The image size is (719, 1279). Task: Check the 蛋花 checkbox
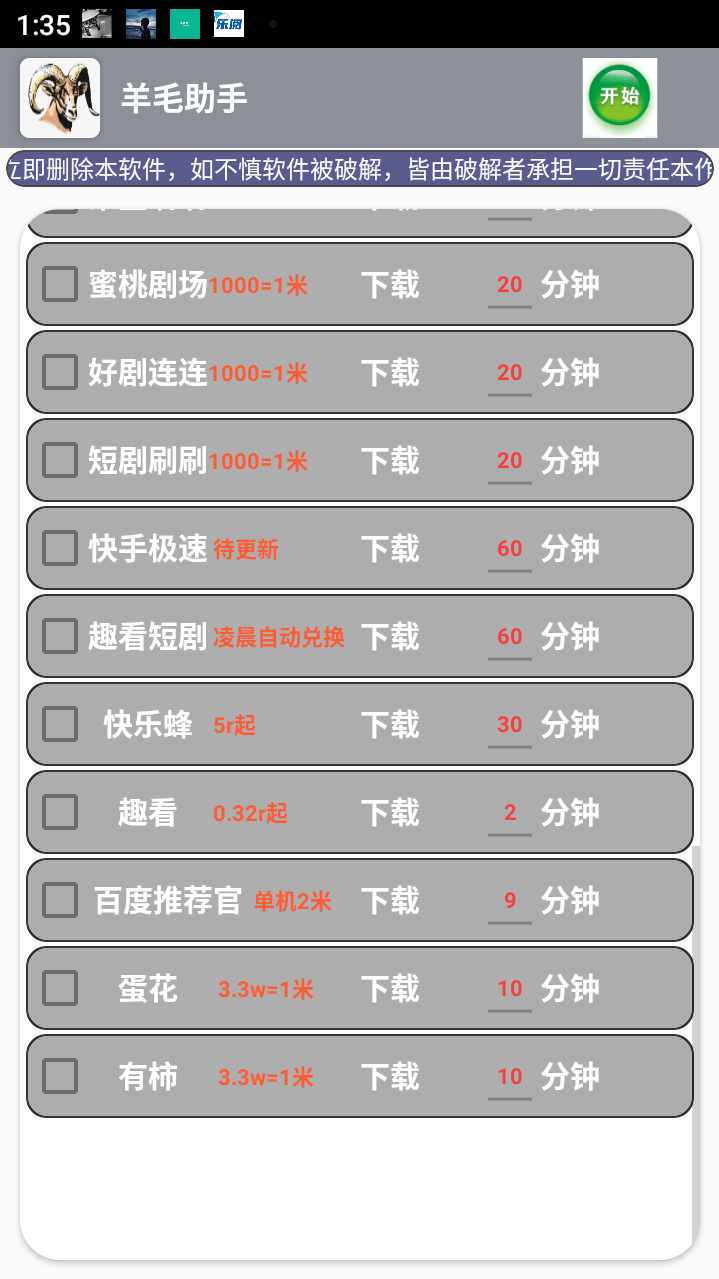pyautogui.click(x=60, y=989)
